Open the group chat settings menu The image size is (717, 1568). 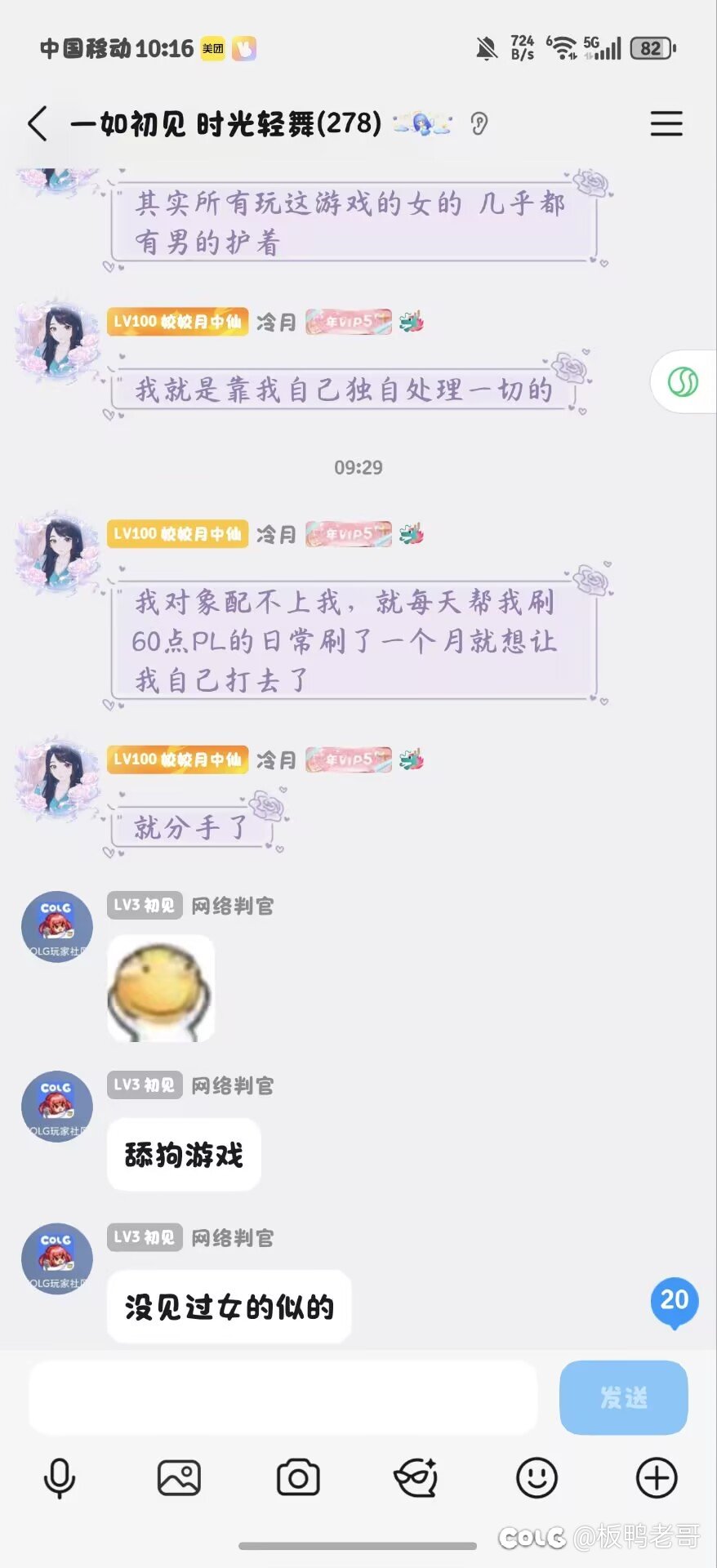point(666,124)
